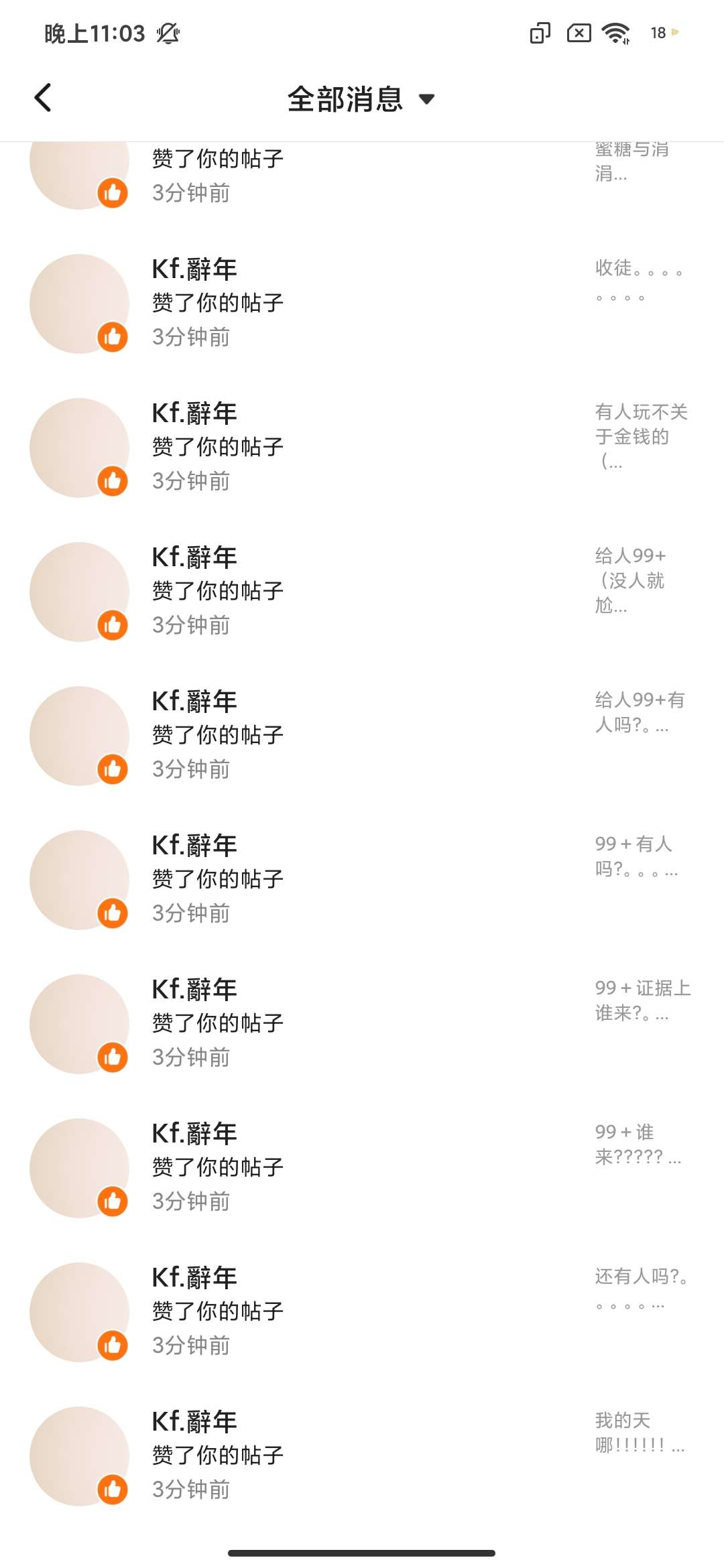Go back using the top-left arrow
This screenshot has height=1568, width=724.
[43, 98]
